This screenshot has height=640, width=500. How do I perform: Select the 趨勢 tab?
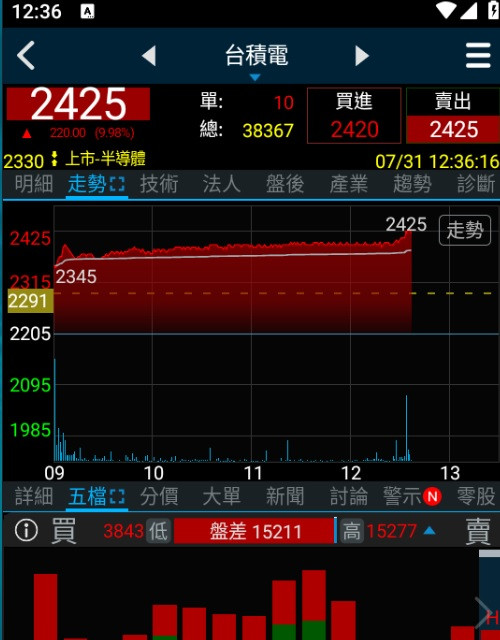[412, 184]
